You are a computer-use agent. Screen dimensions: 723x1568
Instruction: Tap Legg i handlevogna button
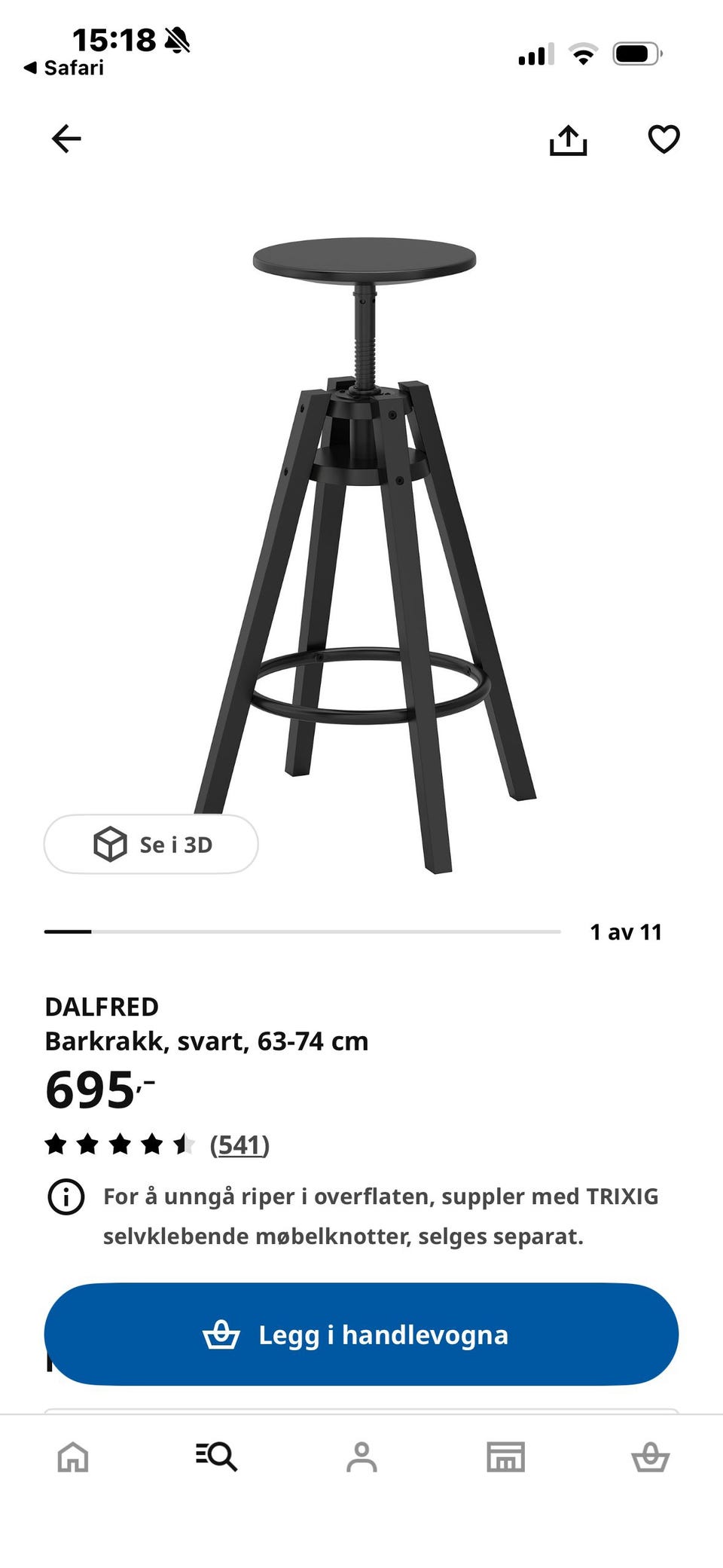click(361, 1334)
